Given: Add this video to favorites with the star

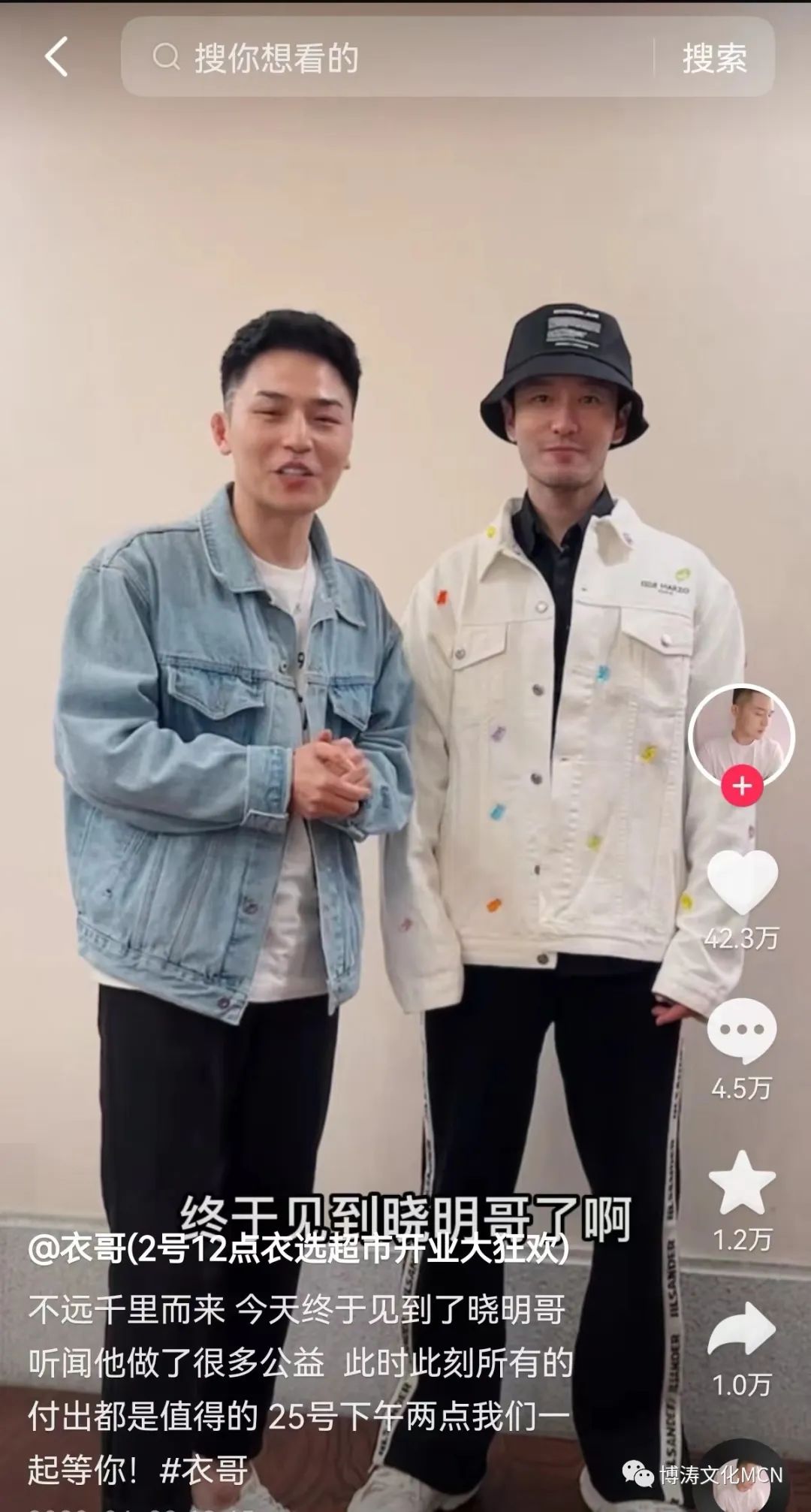Looking at the screenshot, I should [x=741, y=1183].
